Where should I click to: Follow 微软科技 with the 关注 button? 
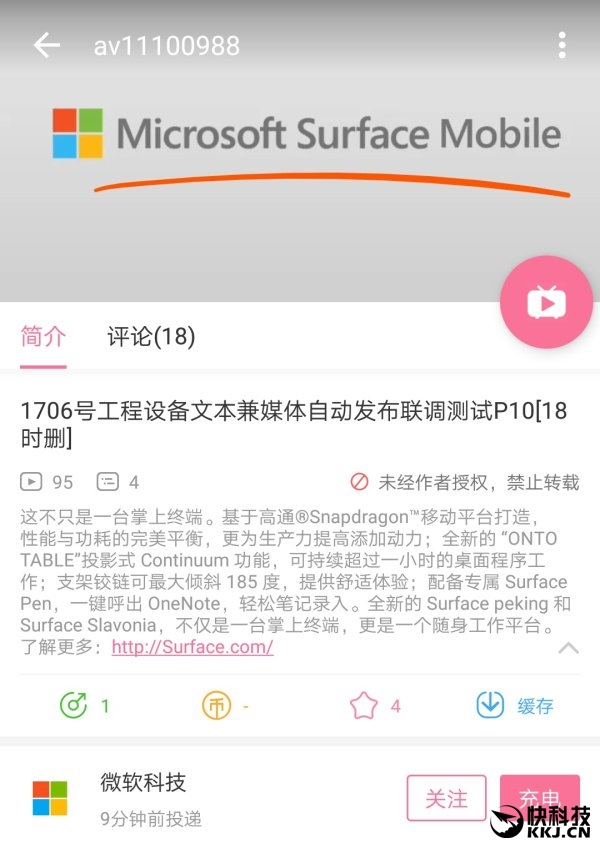point(446,798)
